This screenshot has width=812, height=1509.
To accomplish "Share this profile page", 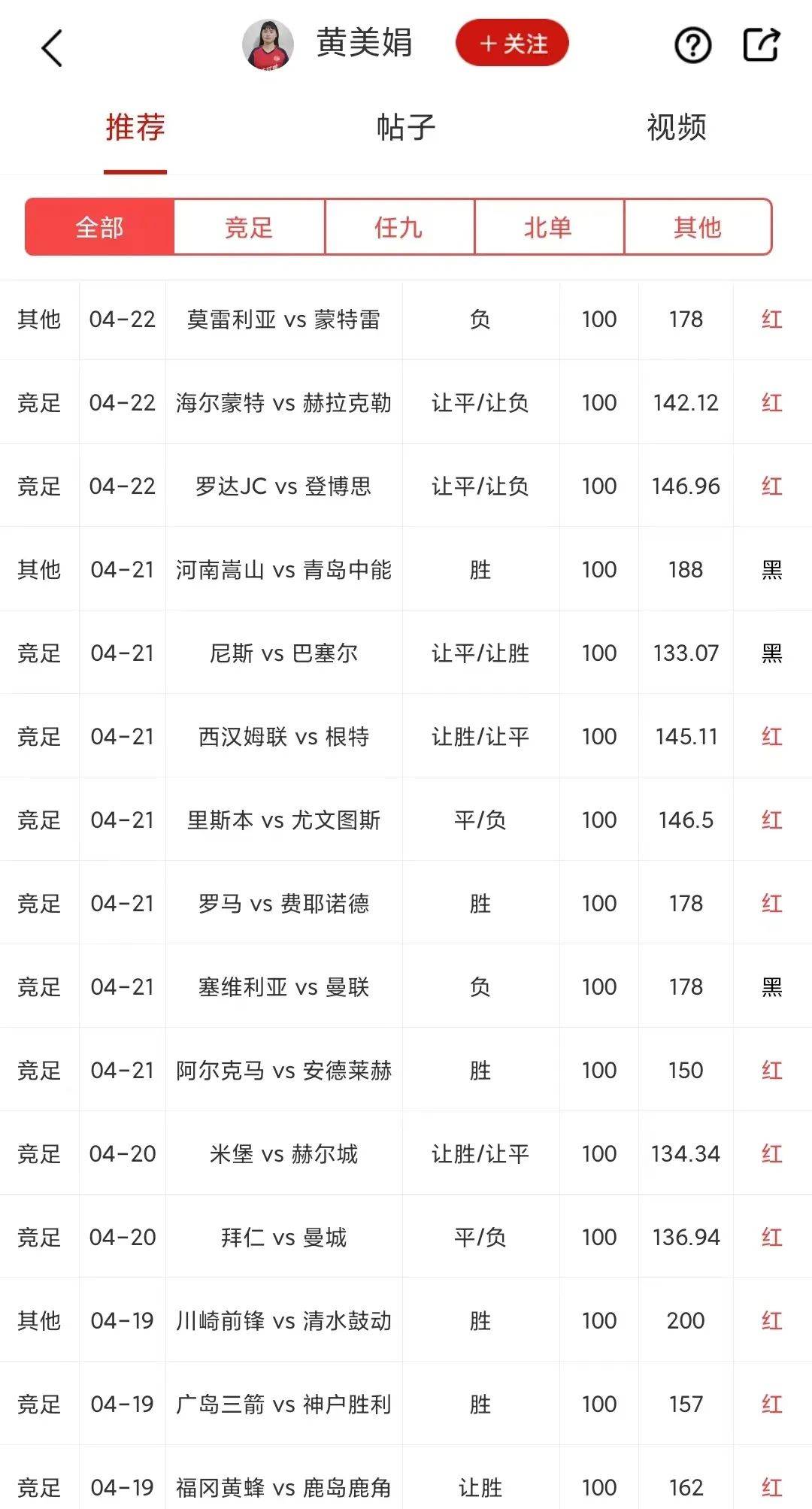I will coord(762,45).
